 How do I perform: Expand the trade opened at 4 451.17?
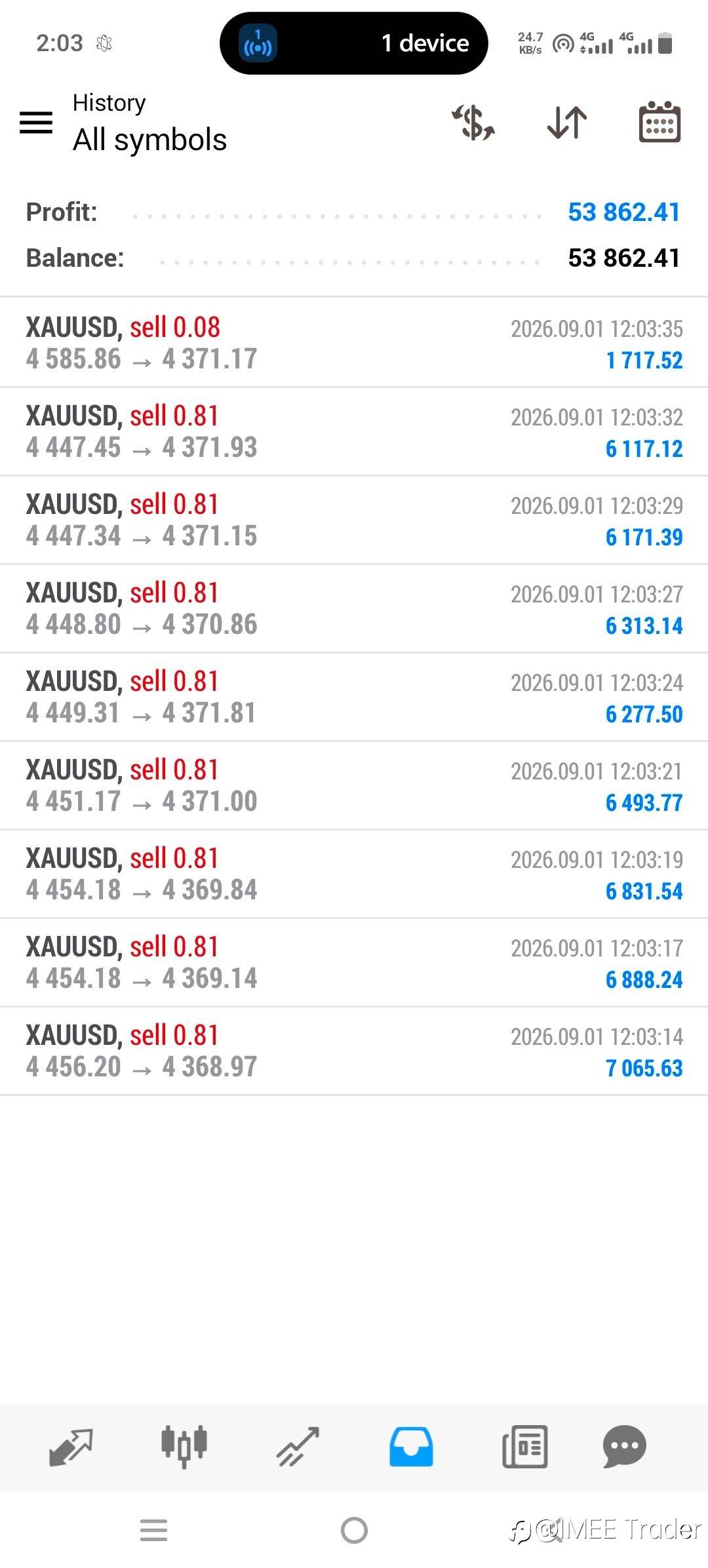click(x=354, y=785)
